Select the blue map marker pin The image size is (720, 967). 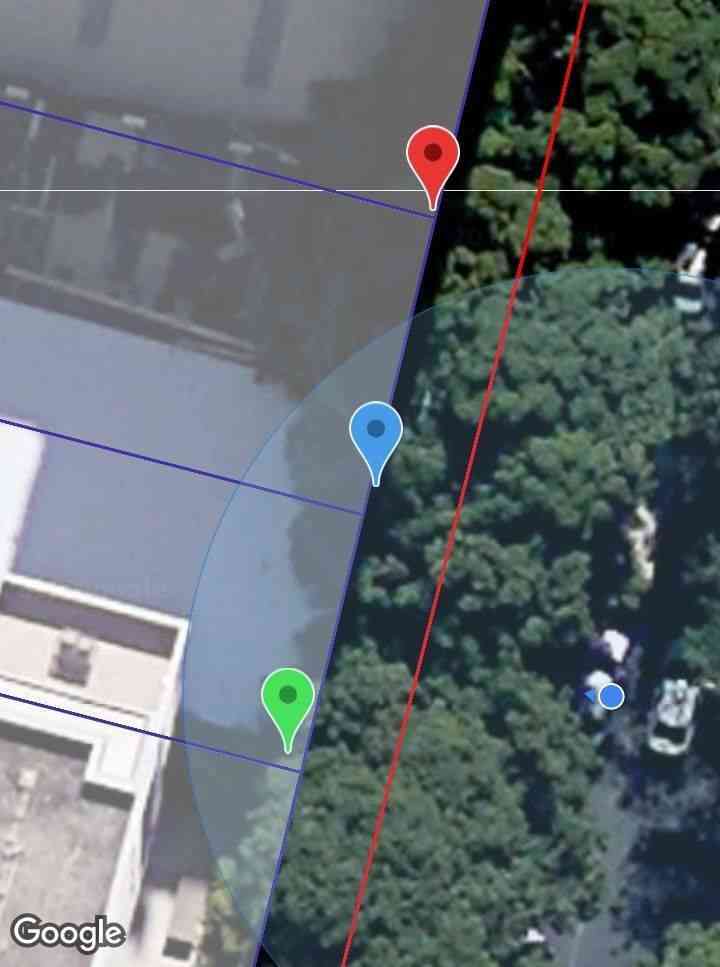[x=375, y=435]
